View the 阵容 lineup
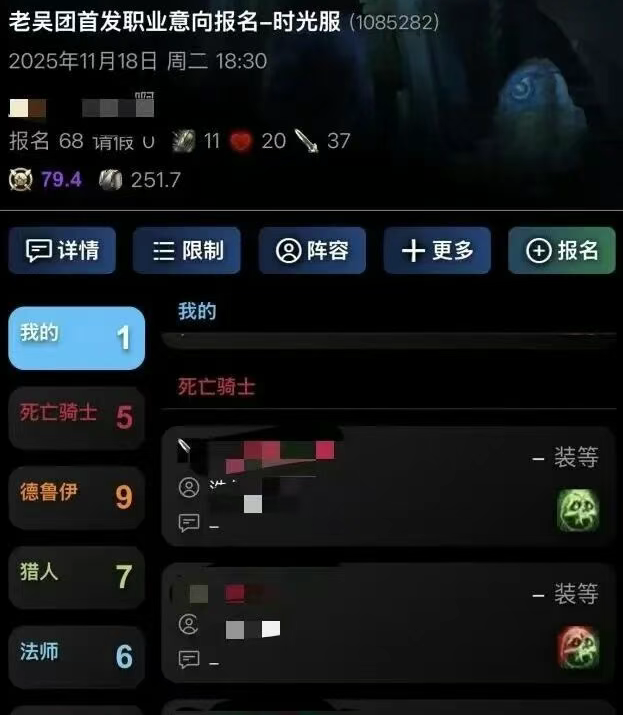Image resolution: width=623 pixels, height=715 pixels. (312, 250)
